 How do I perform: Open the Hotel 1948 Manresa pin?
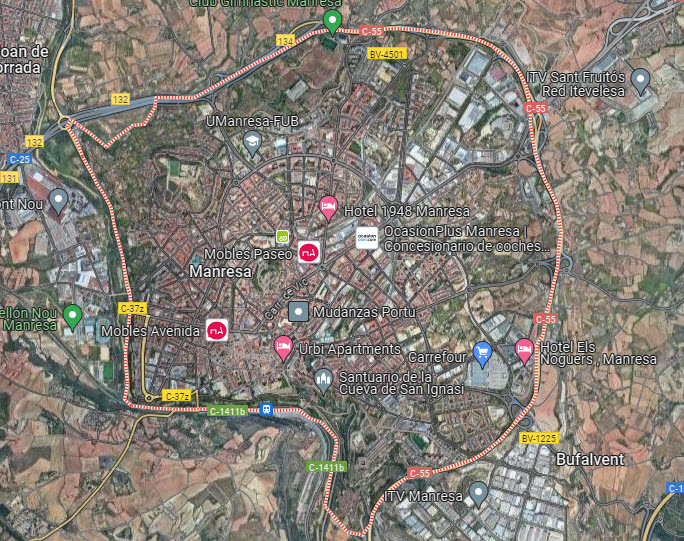click(328, 207)
